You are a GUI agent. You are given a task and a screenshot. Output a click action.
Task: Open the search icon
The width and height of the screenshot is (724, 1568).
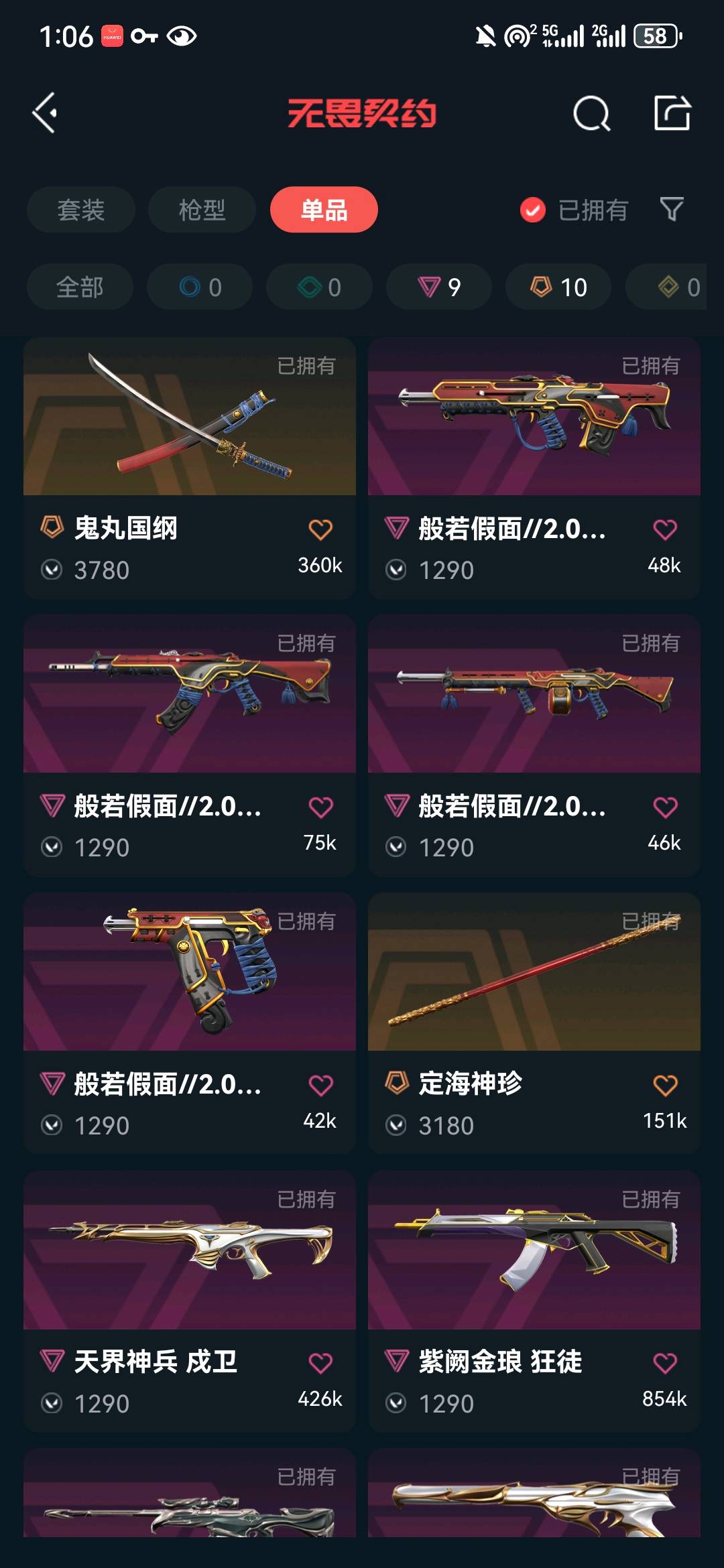(591, 113)
